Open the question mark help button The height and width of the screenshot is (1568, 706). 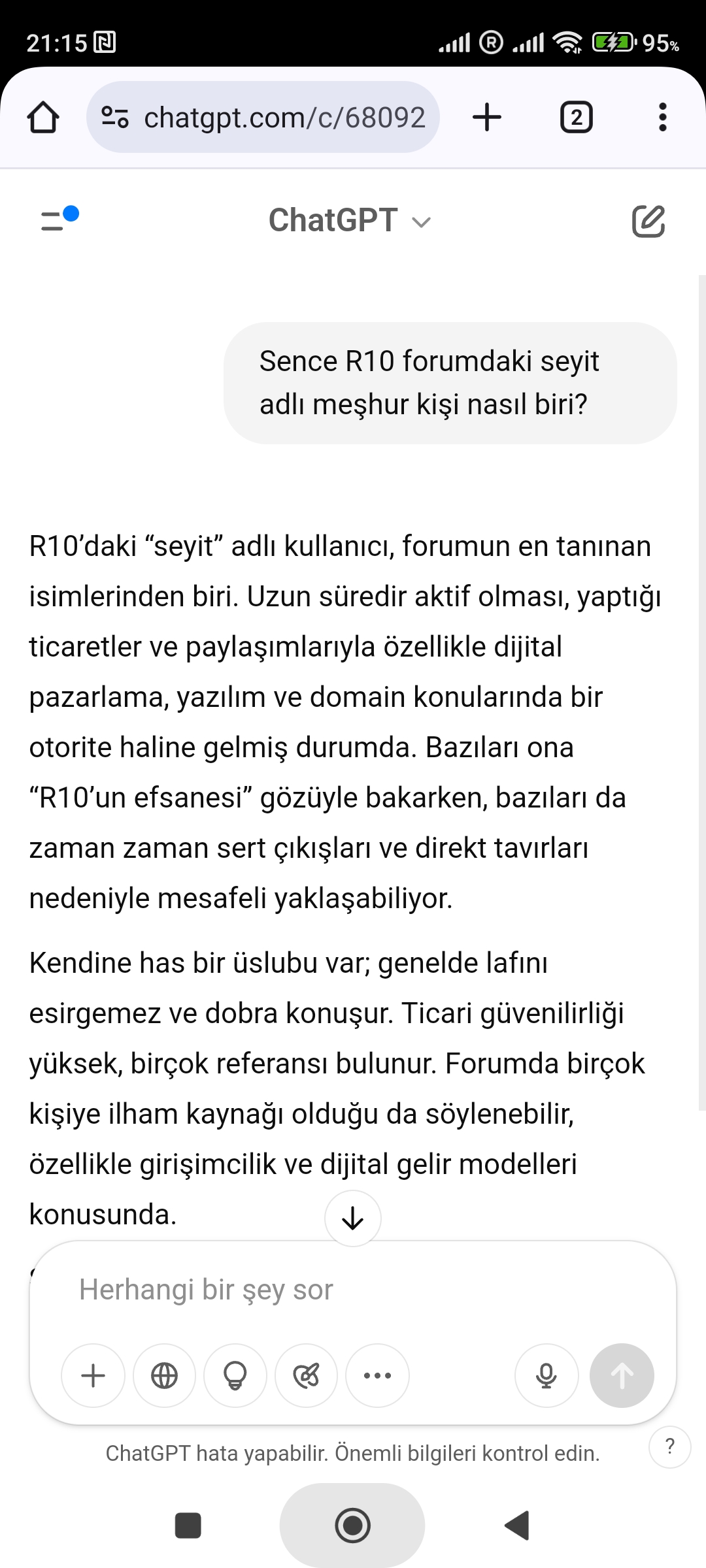[669, 1447]
